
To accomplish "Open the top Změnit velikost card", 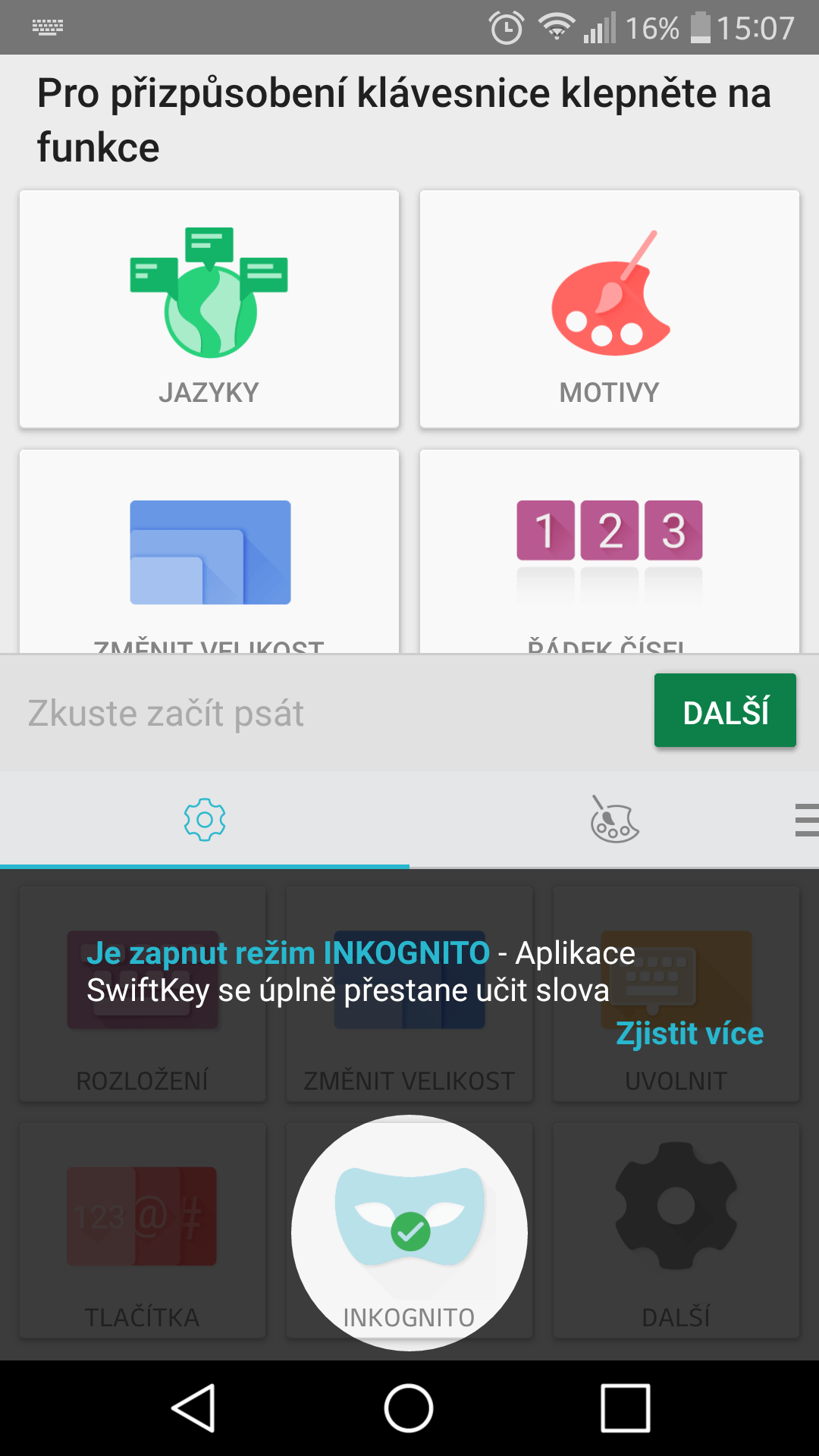I will click(209, 551).
